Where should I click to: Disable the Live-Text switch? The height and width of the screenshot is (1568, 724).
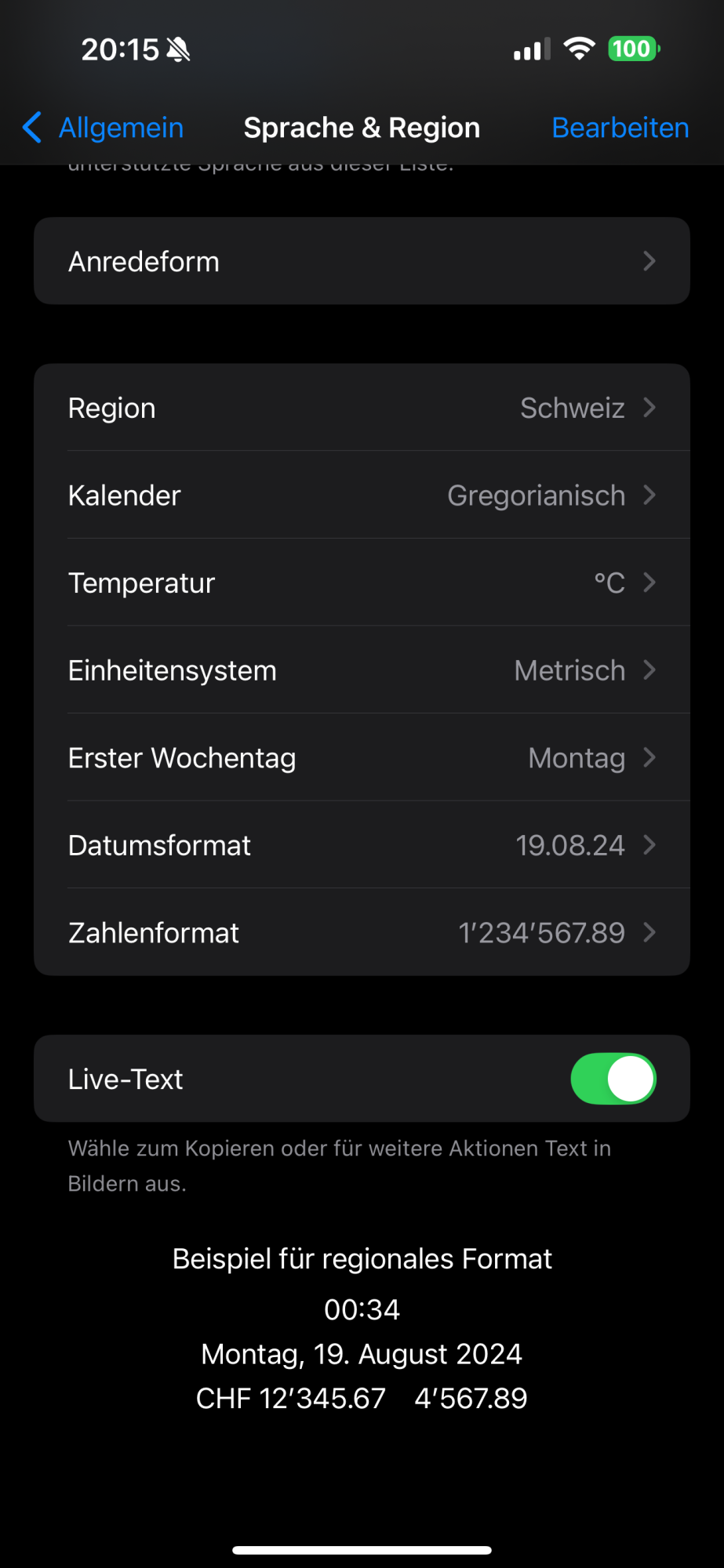pyautogui.click(x=613, y=1079)
